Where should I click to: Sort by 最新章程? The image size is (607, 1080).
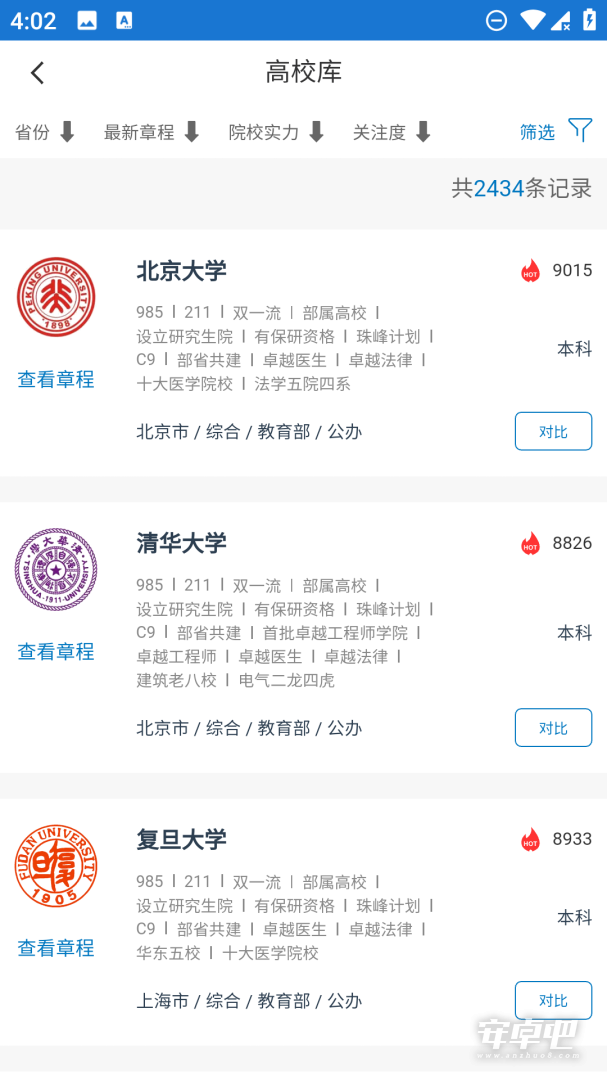(x=152, y=132)
